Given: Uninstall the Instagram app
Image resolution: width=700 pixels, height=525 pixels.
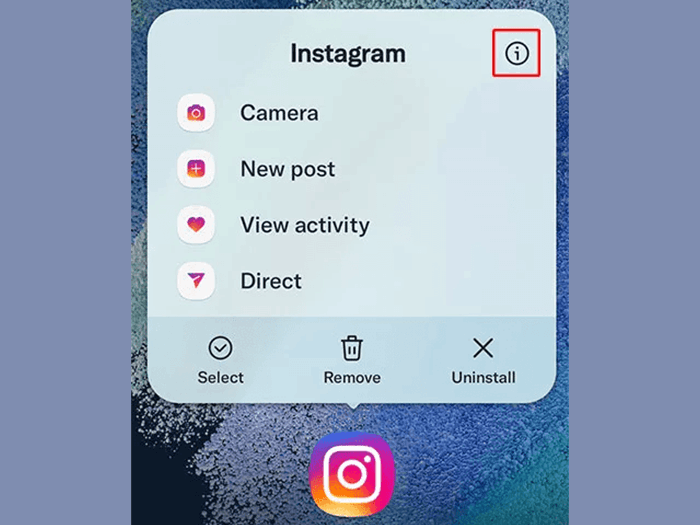Looking at the screenshot, I should coord(483,360).
